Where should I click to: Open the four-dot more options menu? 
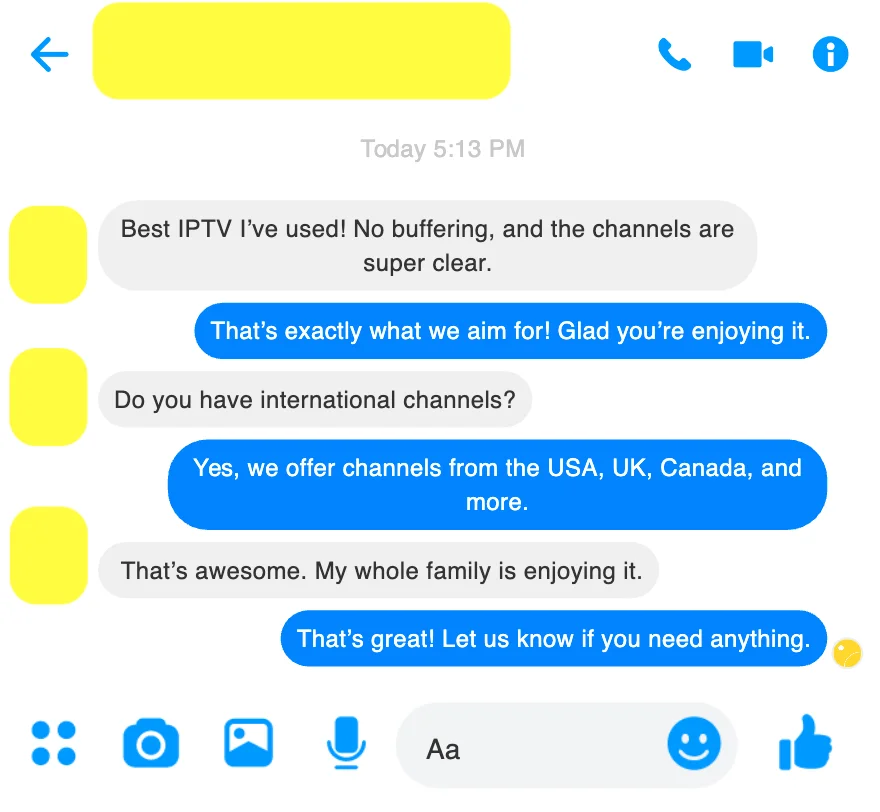[54, 743]
